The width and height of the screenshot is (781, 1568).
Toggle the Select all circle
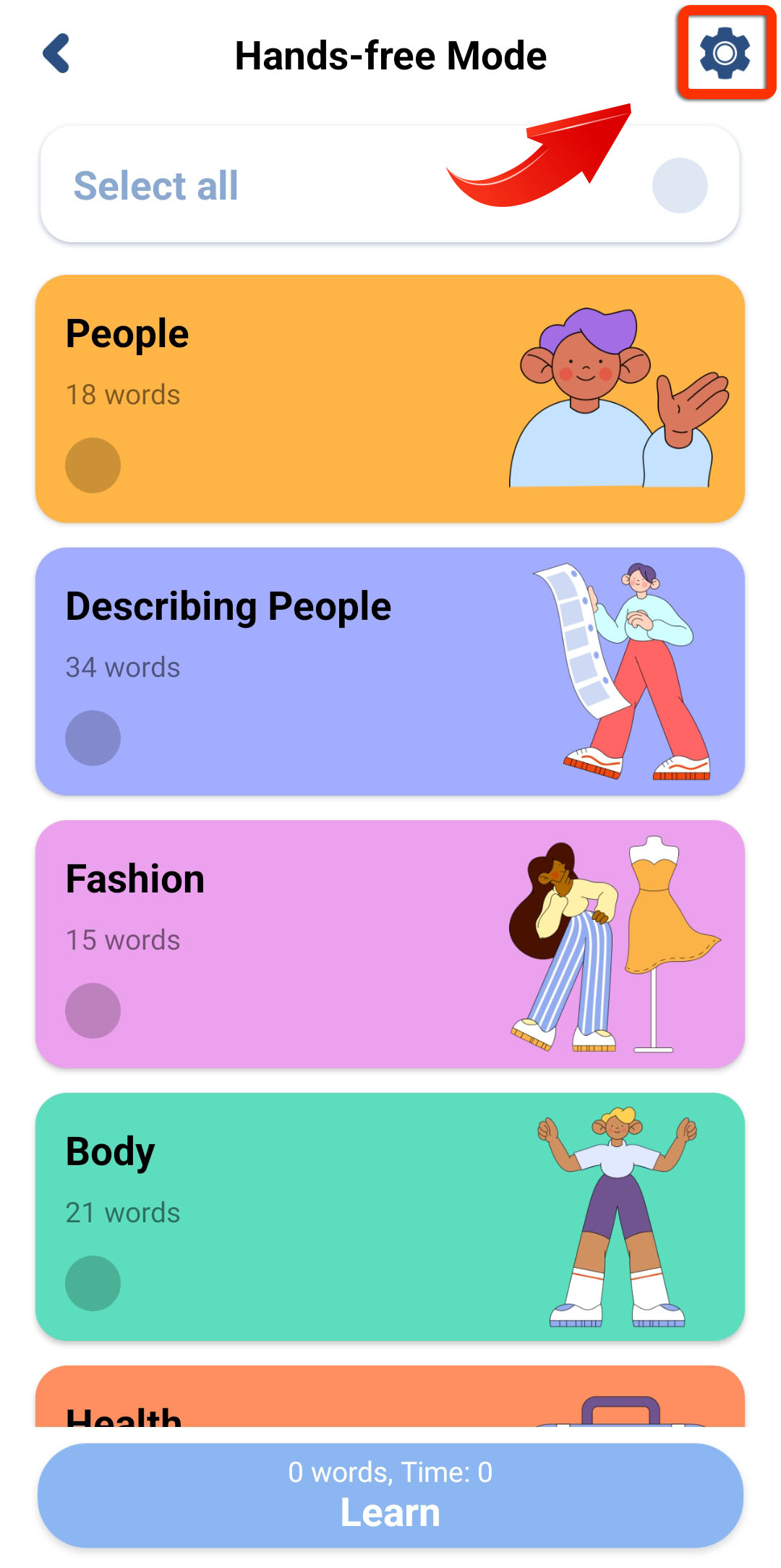coord(679,185)
